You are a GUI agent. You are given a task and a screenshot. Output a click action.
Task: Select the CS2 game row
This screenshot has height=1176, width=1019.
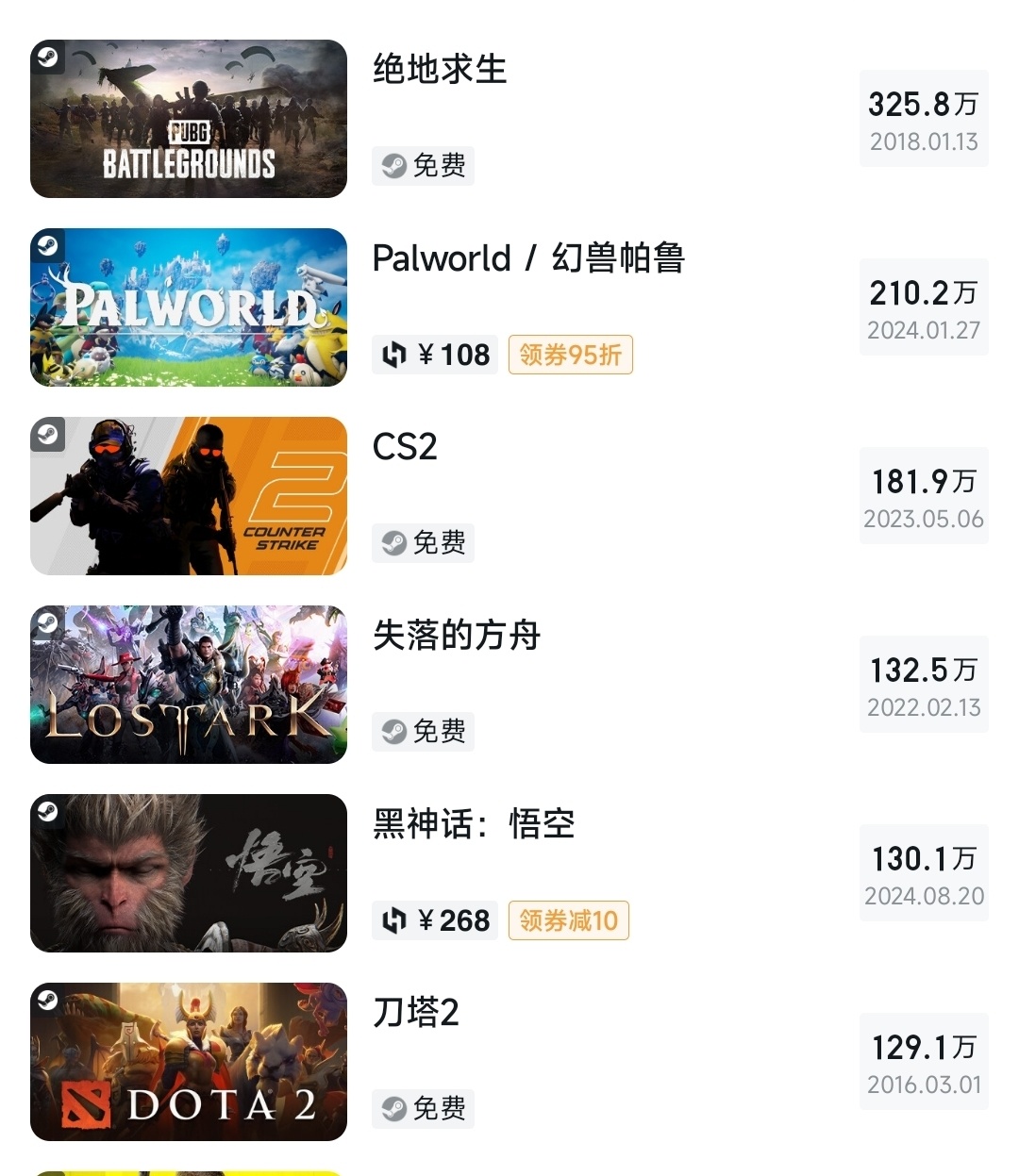(509, 496)
